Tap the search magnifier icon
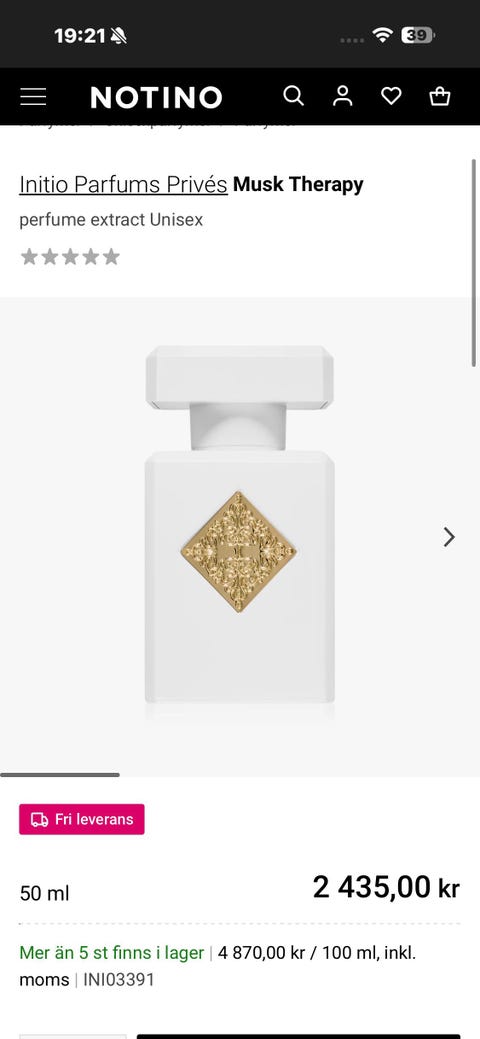The width and height of the screenshot is (480, 1039). click(x=294, y=96)
